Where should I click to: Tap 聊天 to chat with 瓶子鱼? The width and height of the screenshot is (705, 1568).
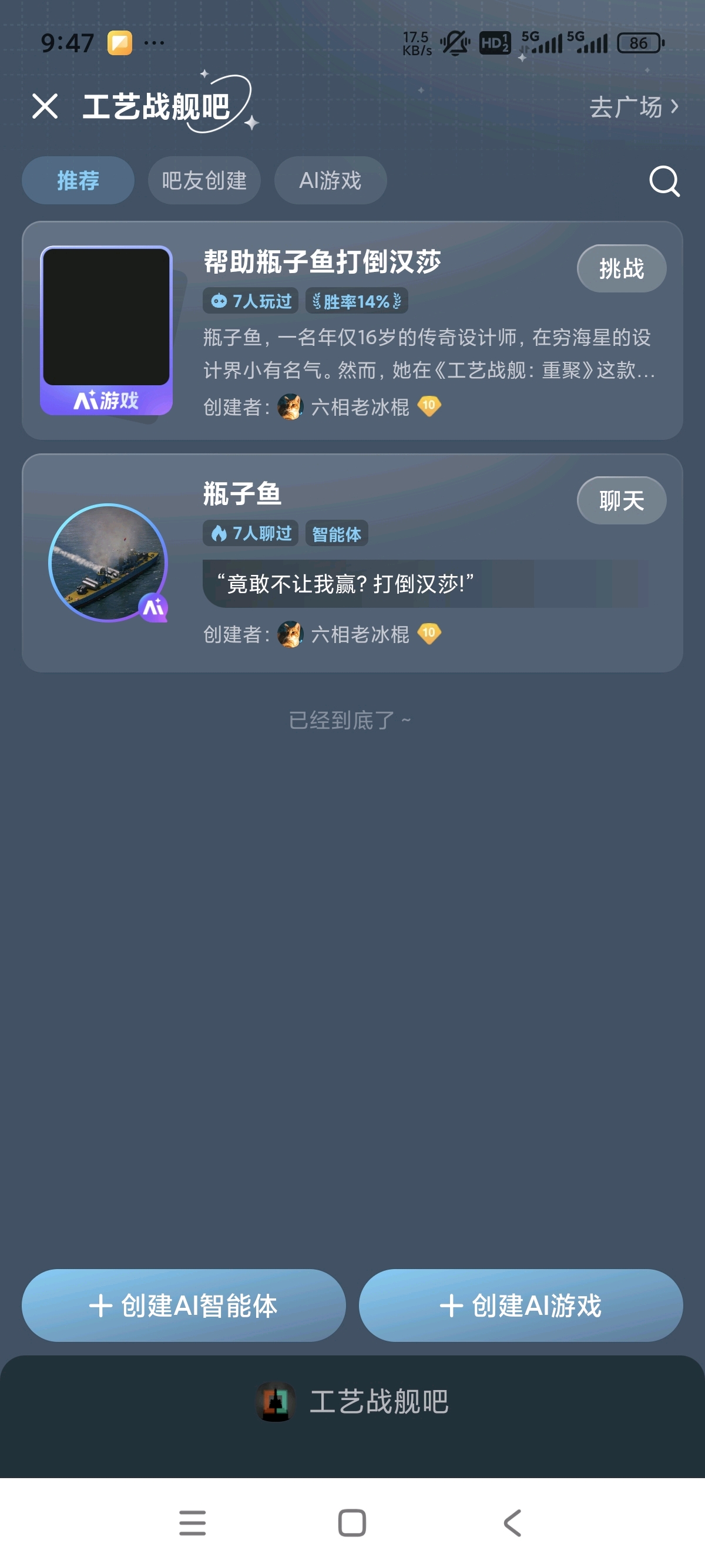(621, 500)
